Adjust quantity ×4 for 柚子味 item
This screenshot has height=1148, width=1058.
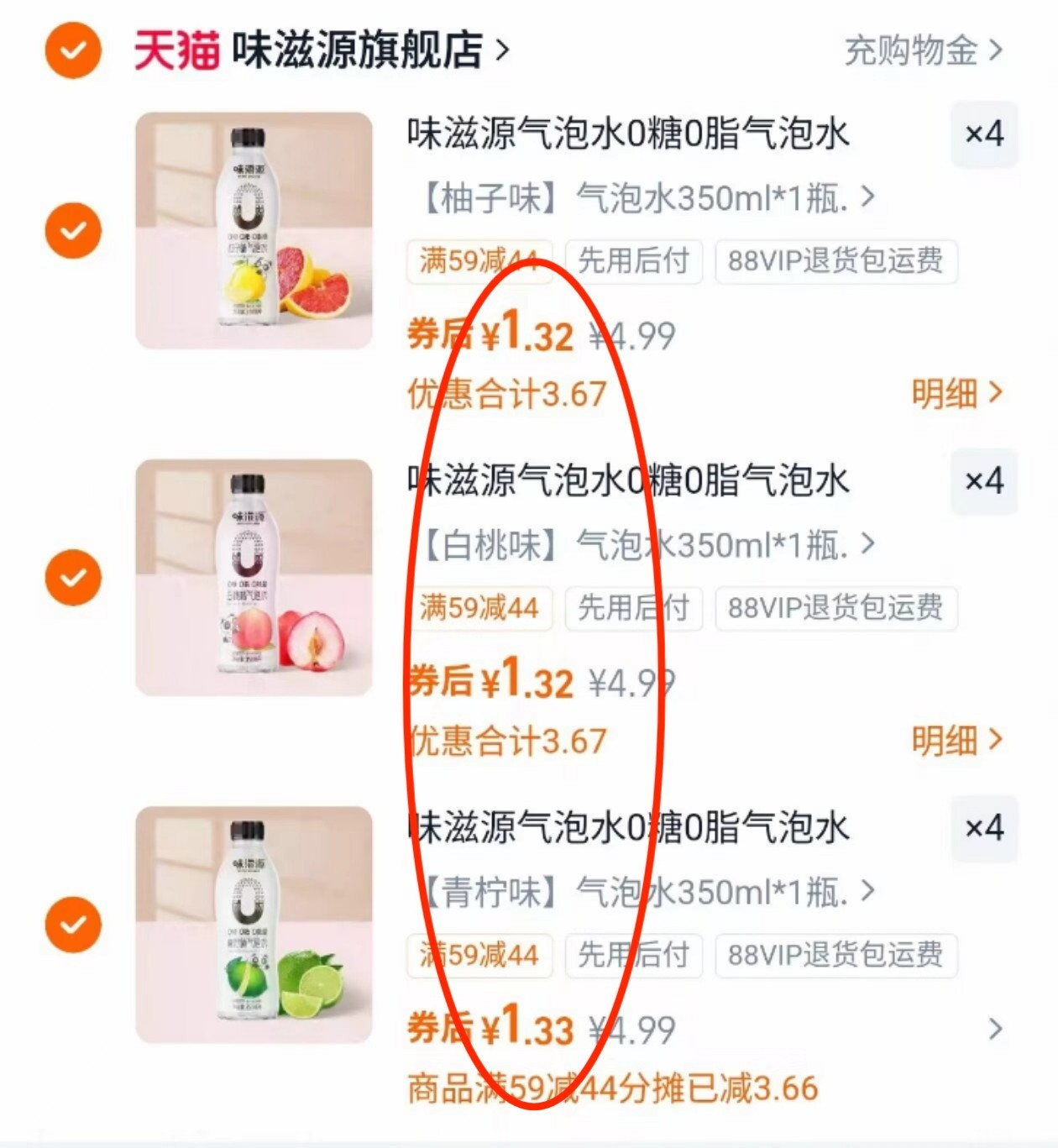[983, 134]
